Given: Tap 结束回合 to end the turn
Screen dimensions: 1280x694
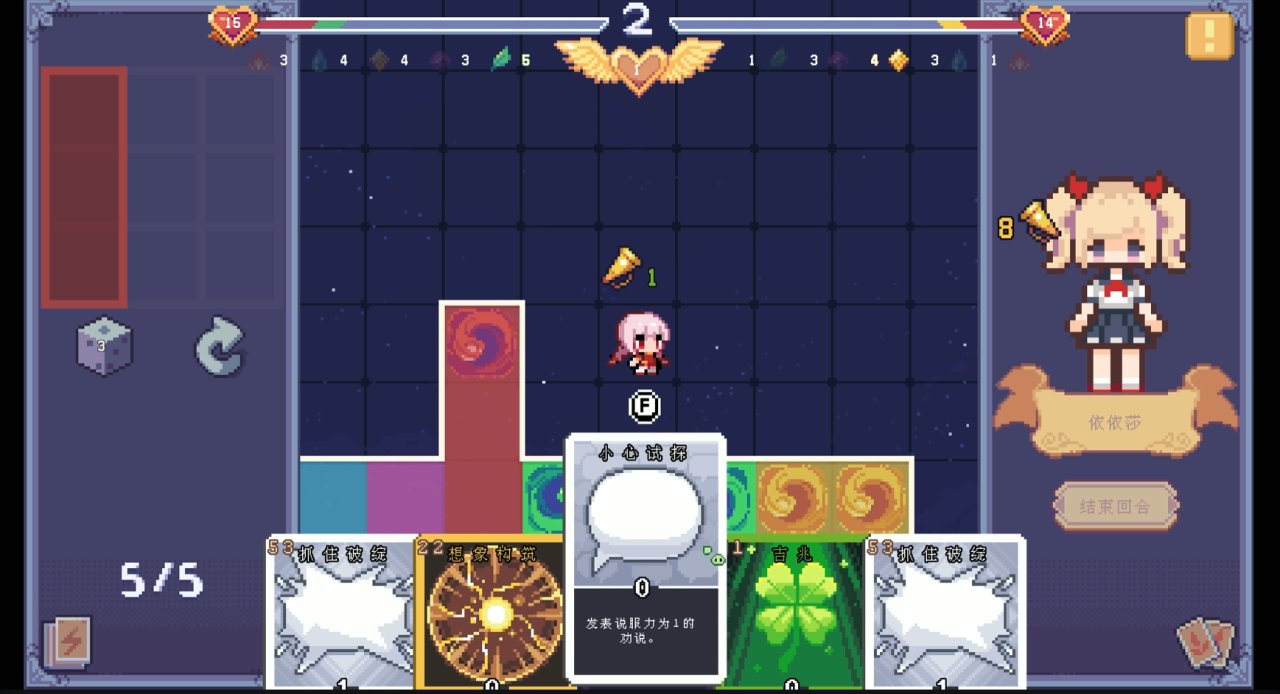Looking at the screenshot, I should pyautogui.click(x=1114, y=506).
